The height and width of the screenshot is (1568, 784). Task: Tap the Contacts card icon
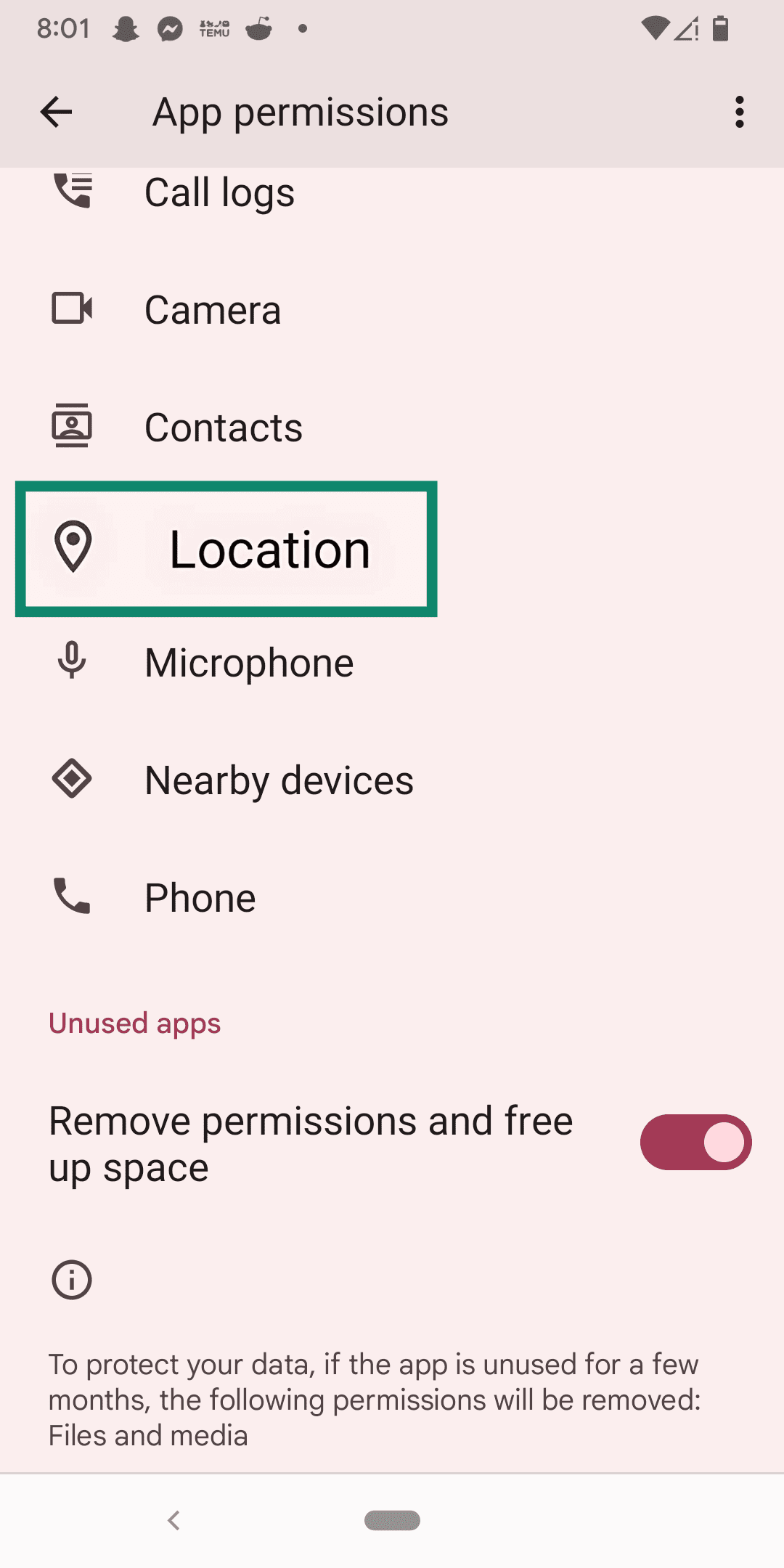pyautogui.click(x=72, y=426)
